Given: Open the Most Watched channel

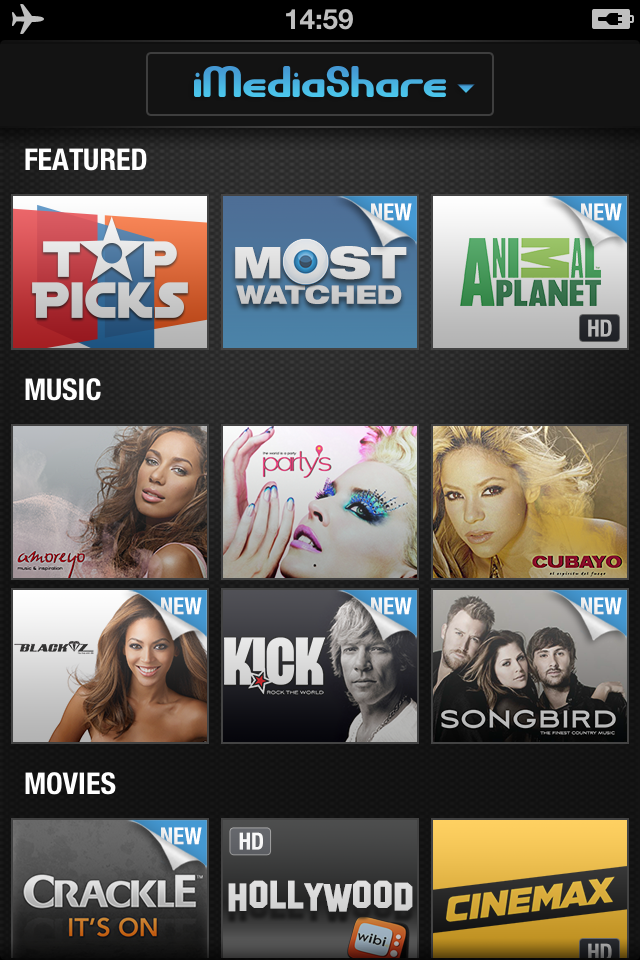Looking at the screenshot, I should (320, 272).
